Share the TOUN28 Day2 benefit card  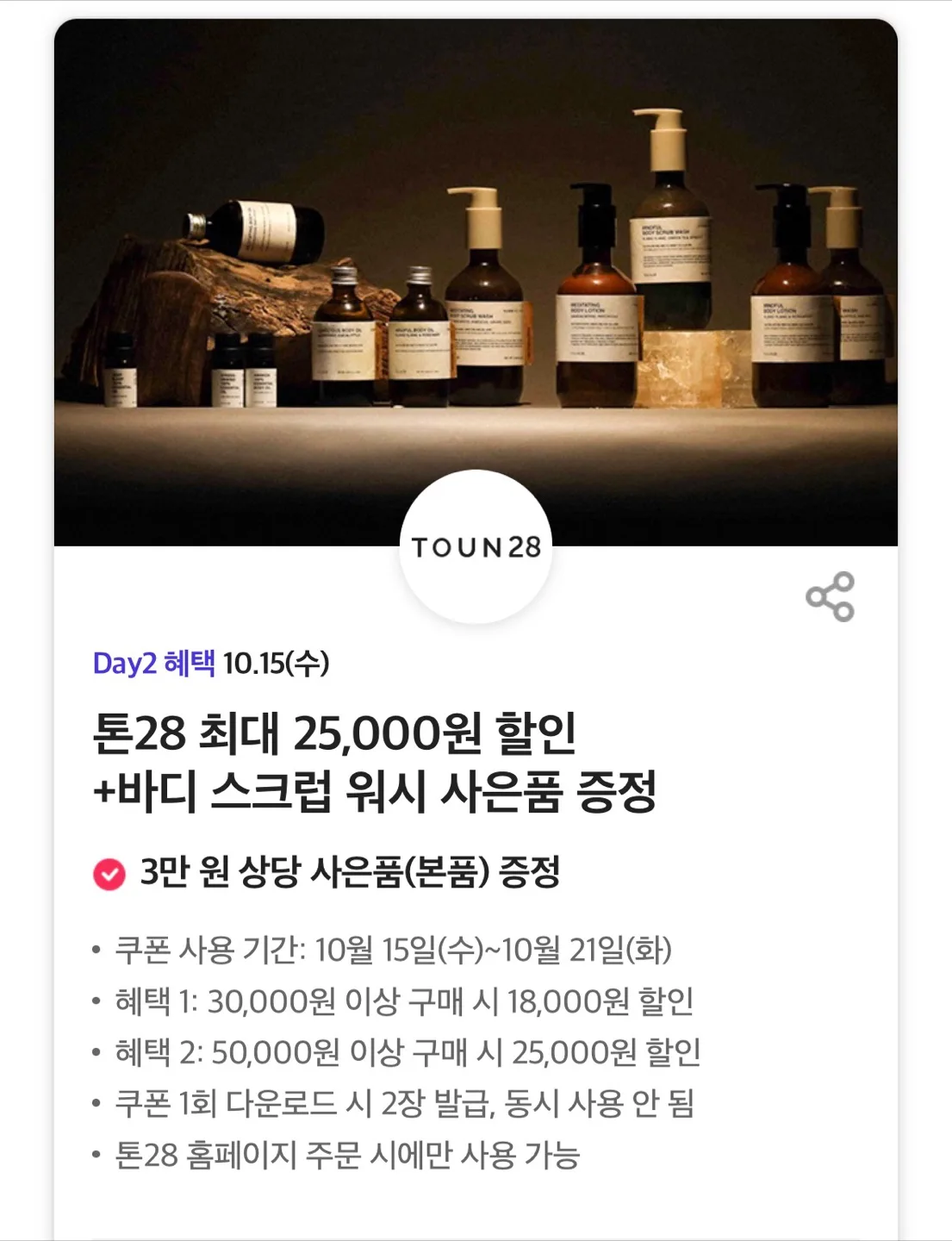click(x=830, y=596)
